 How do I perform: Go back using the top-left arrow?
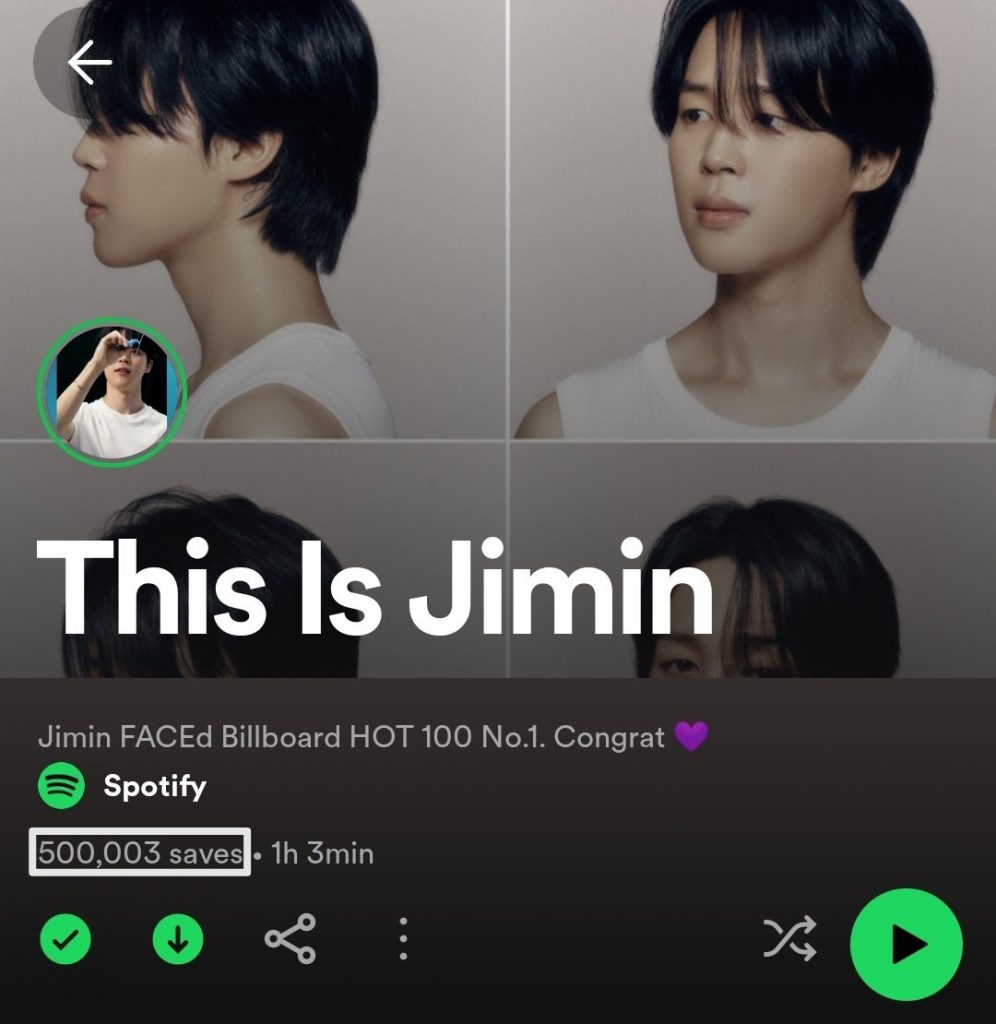tap(88, 63)
